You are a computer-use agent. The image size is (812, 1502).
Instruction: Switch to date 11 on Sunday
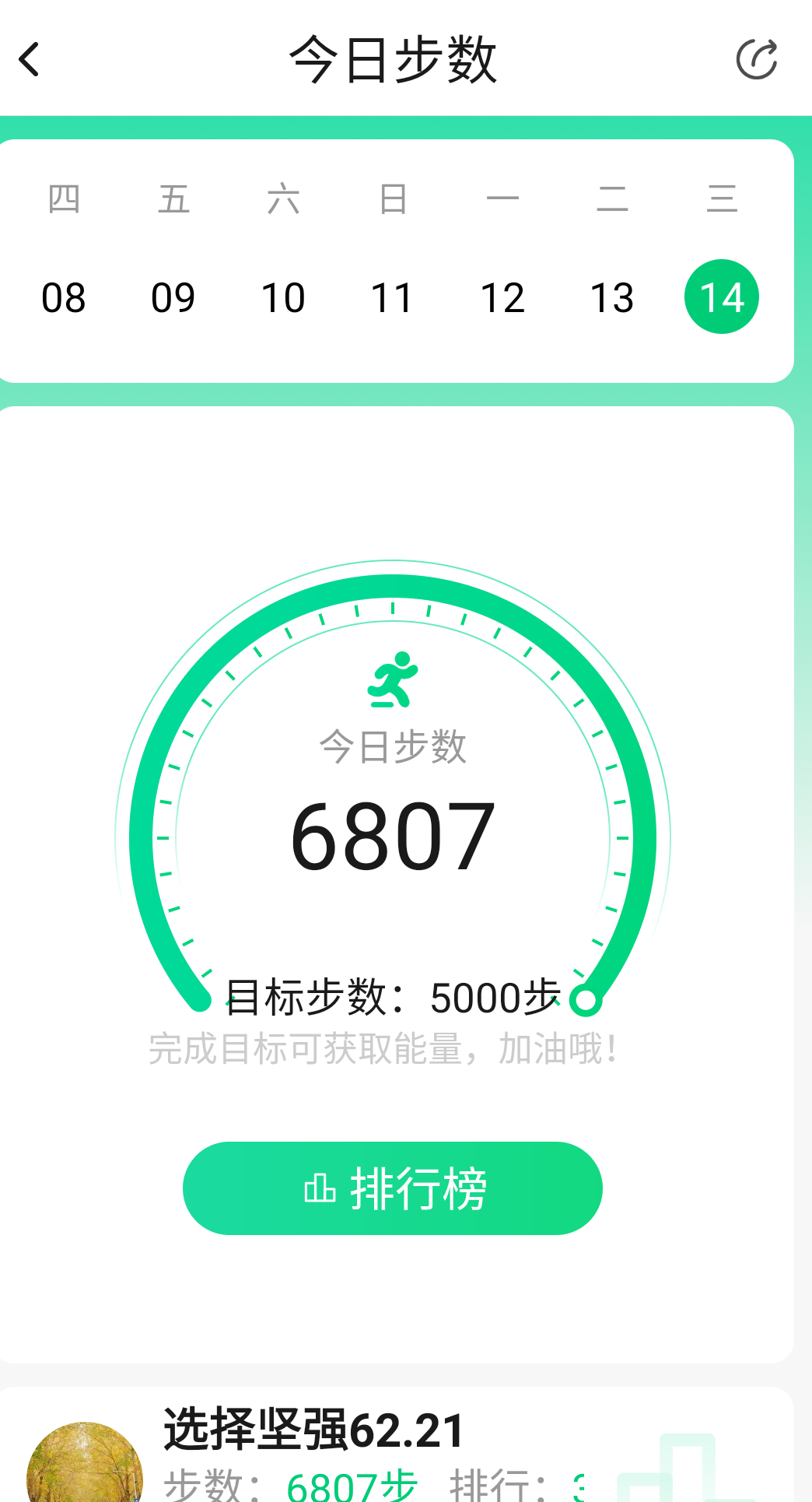(394, 296)
